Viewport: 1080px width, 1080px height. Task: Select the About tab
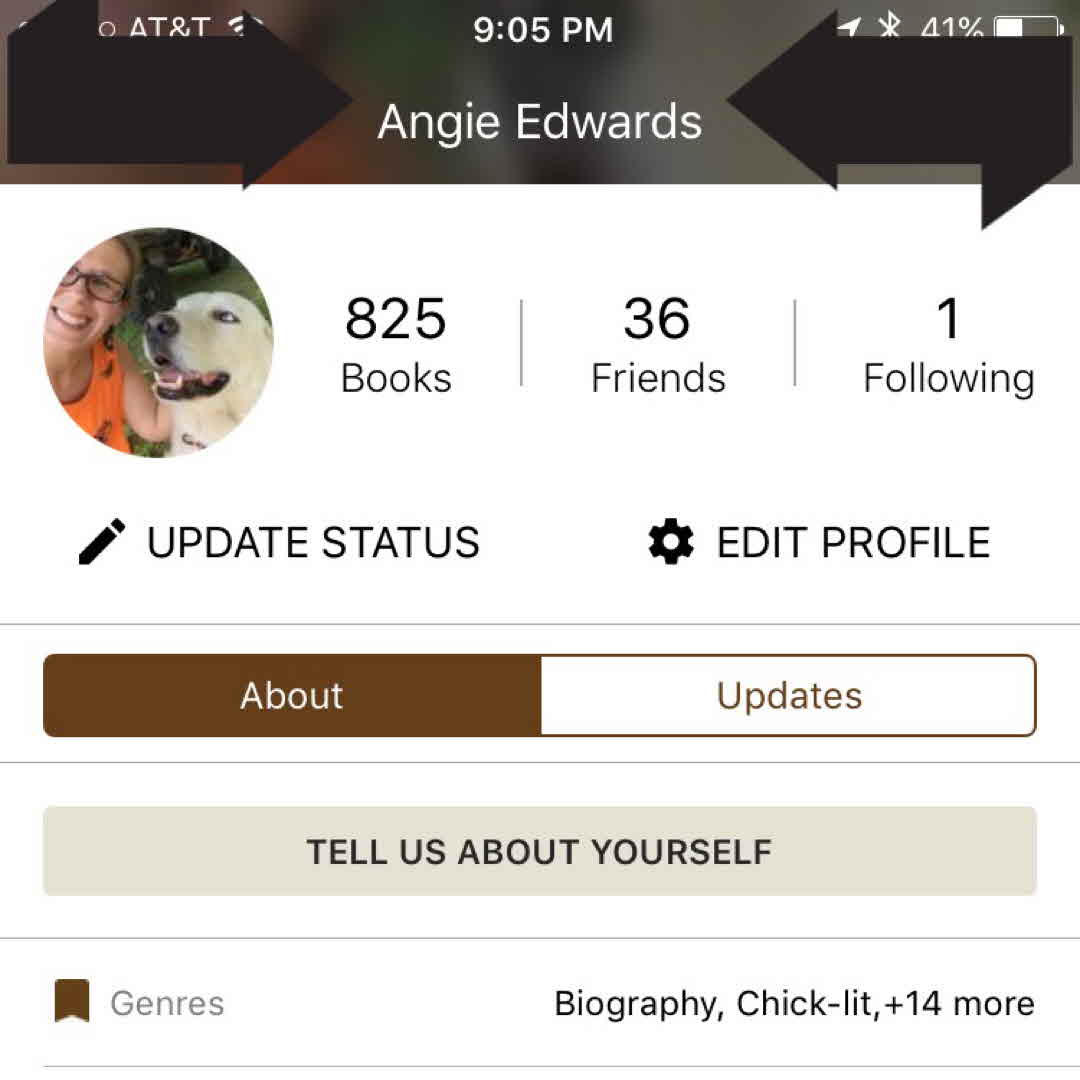coord(292,696)
